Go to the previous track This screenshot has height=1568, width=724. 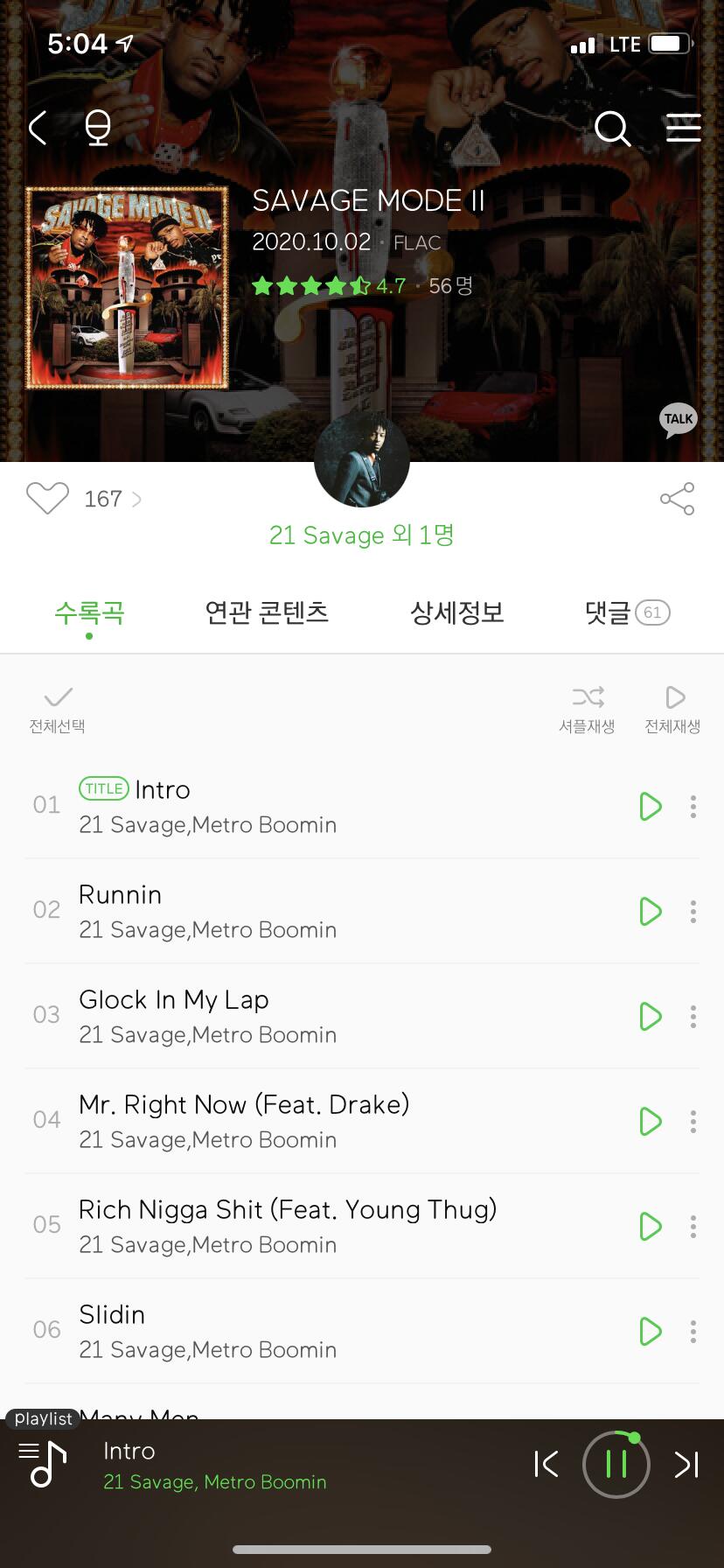(x=546, y=1465)
